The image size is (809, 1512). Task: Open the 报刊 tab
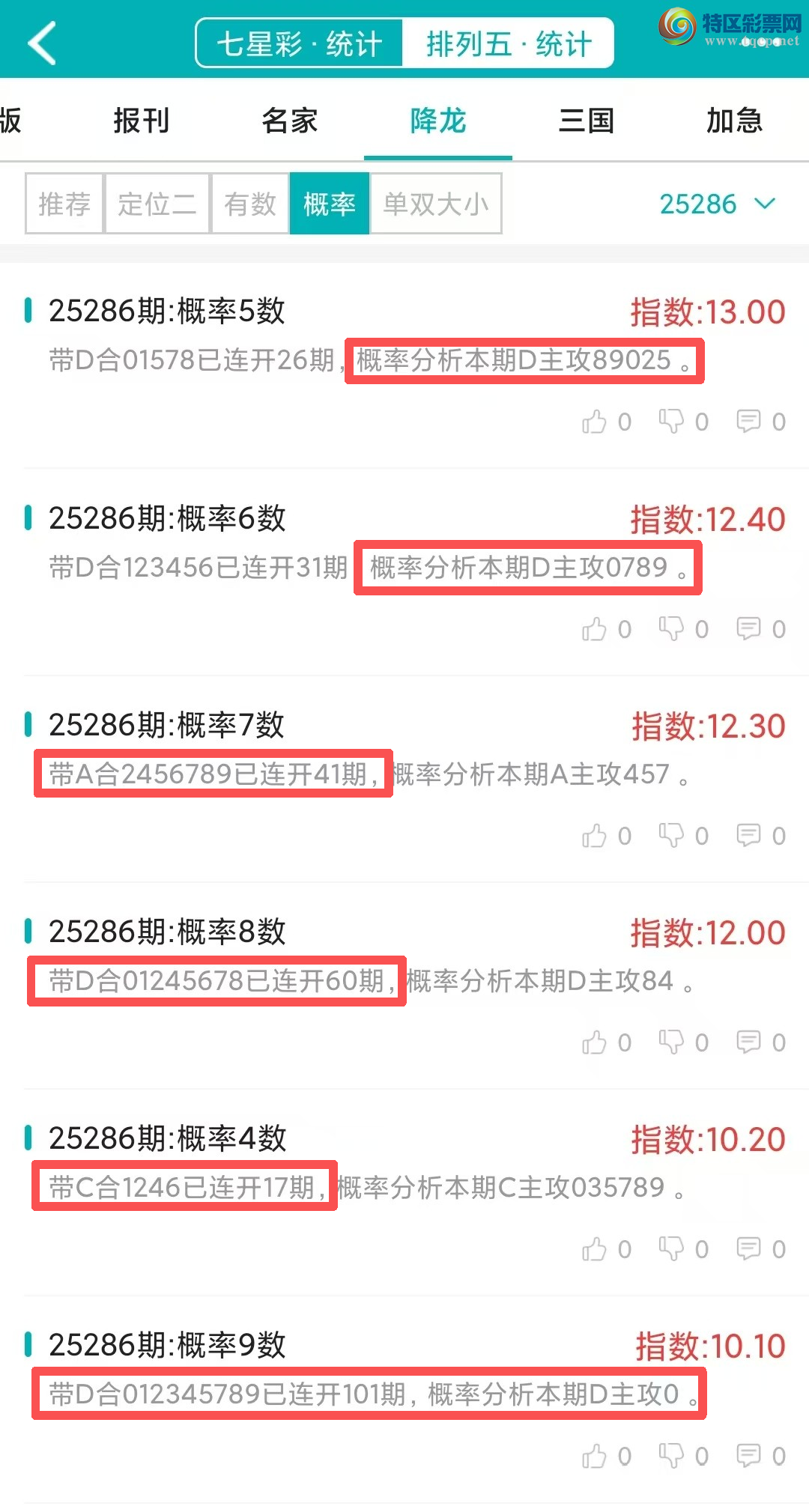pyautogui.click(x=142, y=121)
